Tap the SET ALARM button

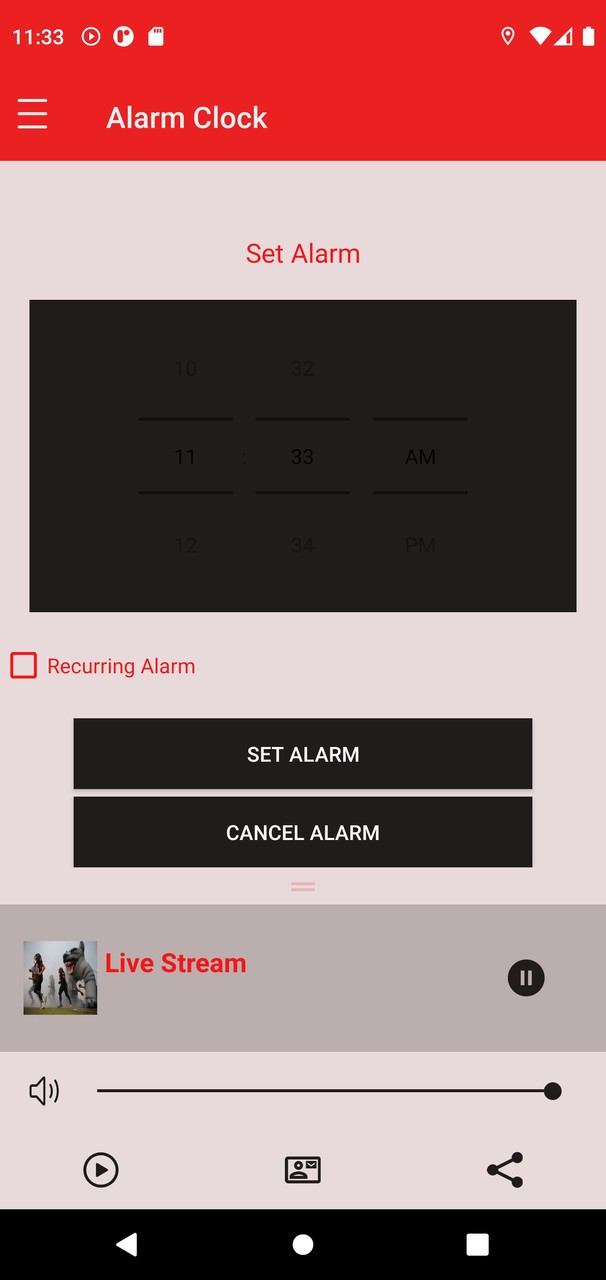302,754
